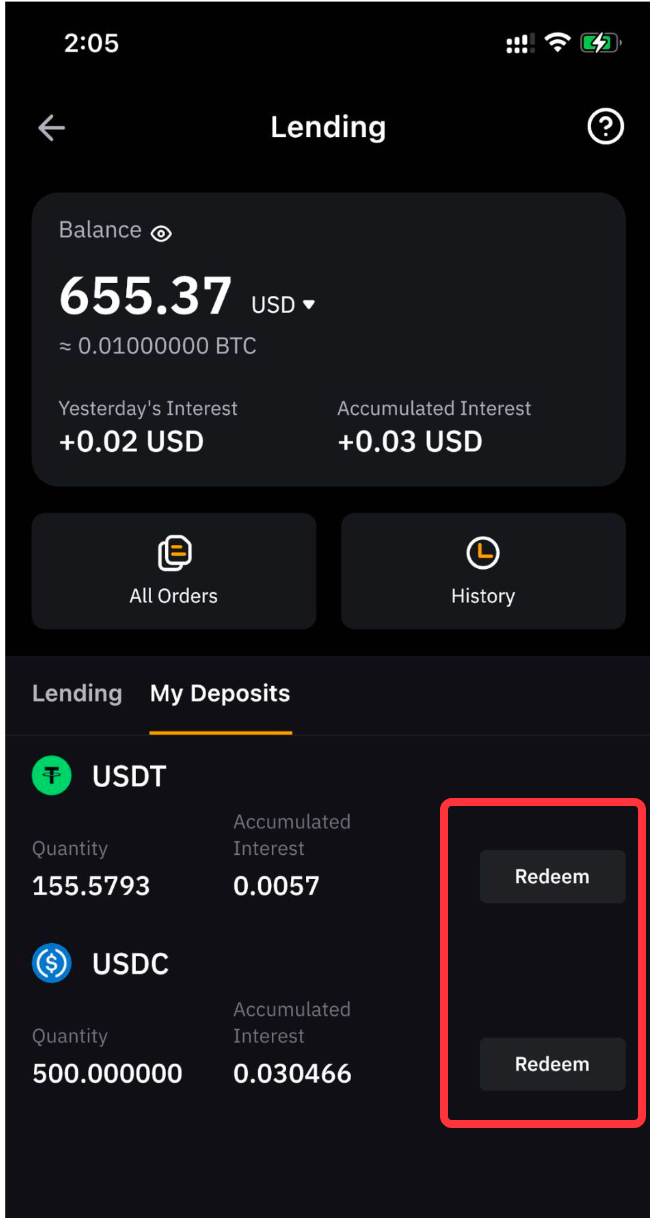650x1218 pixels.
Task: Redeem the USDT deposit
Action: (552, 876)
